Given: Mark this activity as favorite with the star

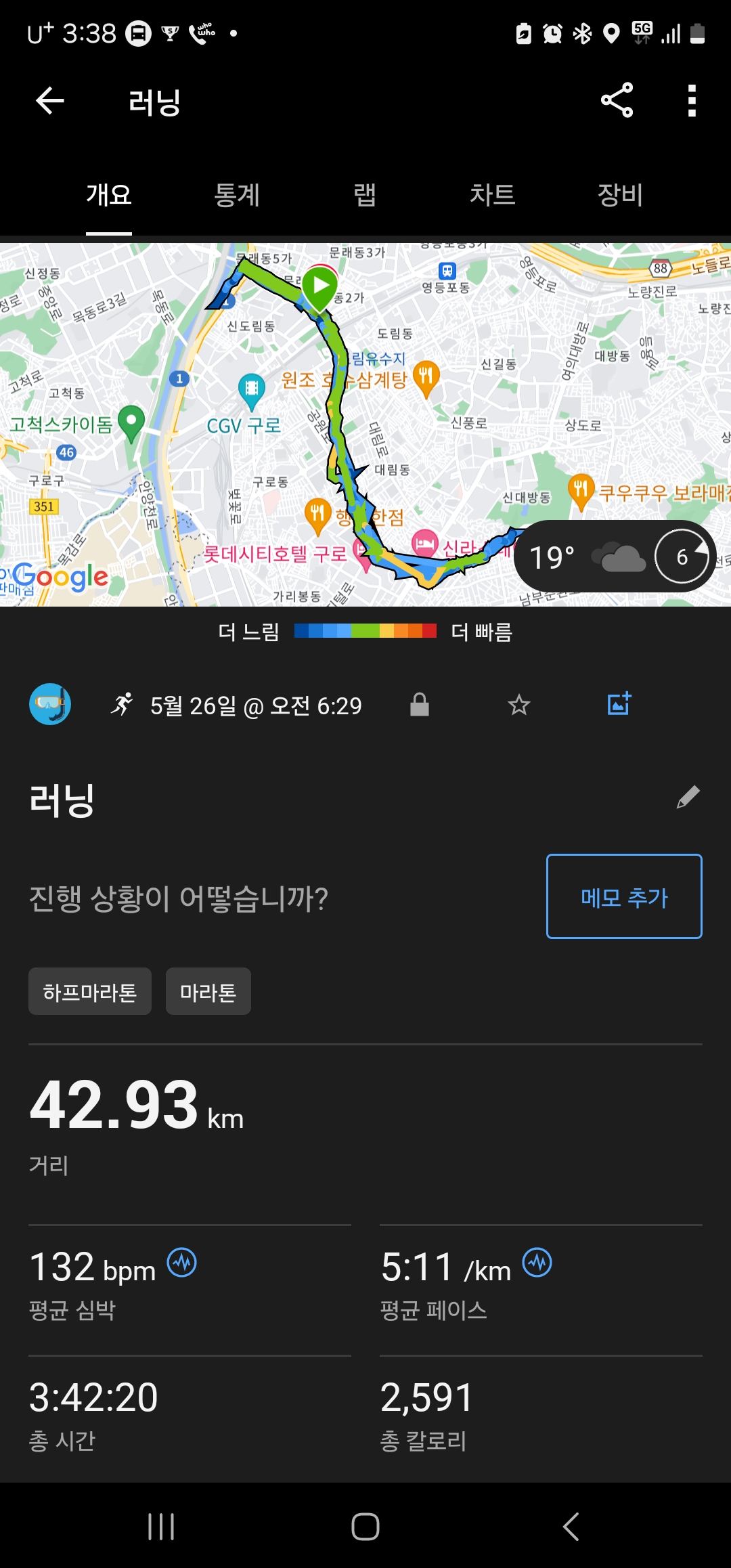Looking at the screenshot, I should point(519,705).
